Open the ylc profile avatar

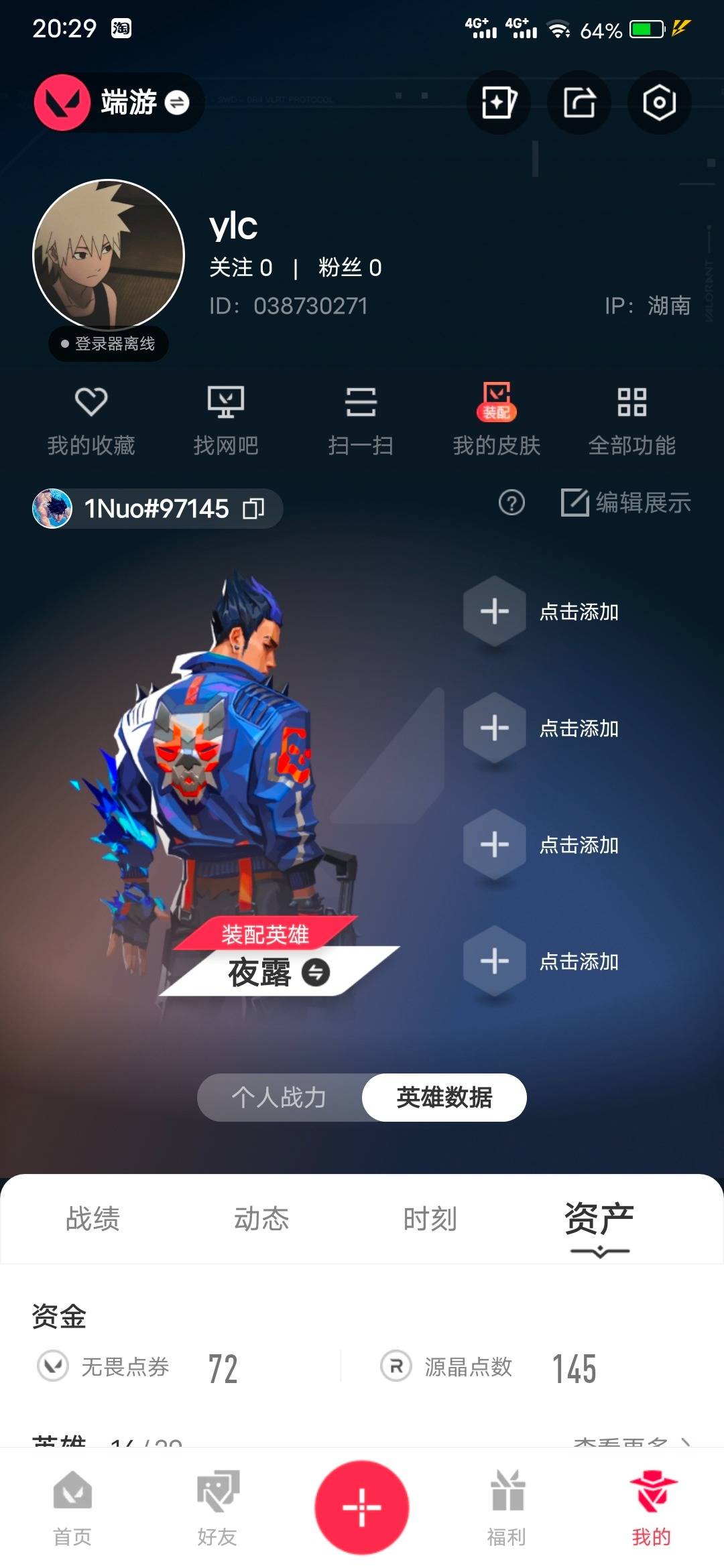click(109, 255)
